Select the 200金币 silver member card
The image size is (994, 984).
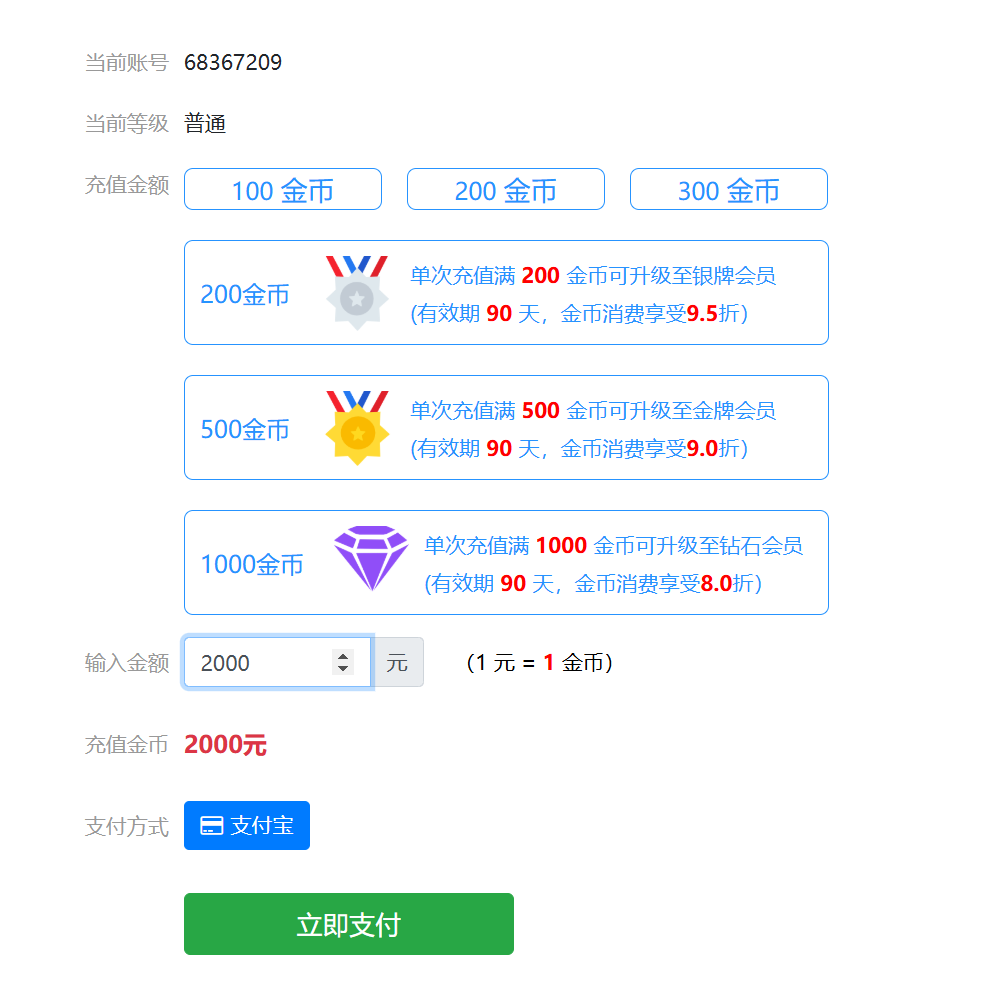tap(506, 293)
